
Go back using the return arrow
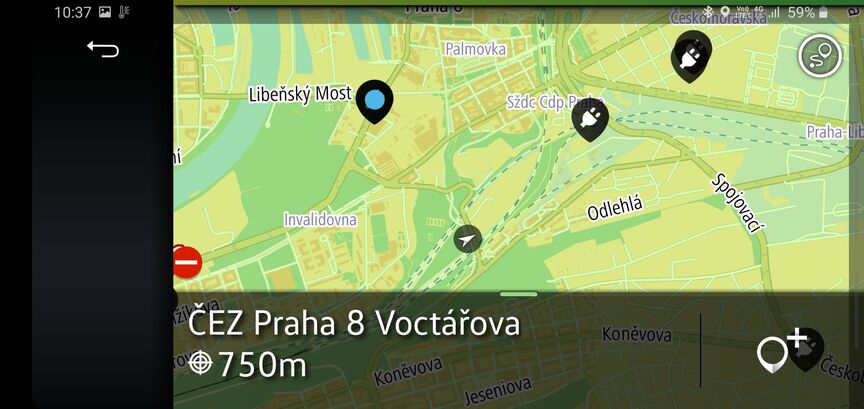(102, 49)
